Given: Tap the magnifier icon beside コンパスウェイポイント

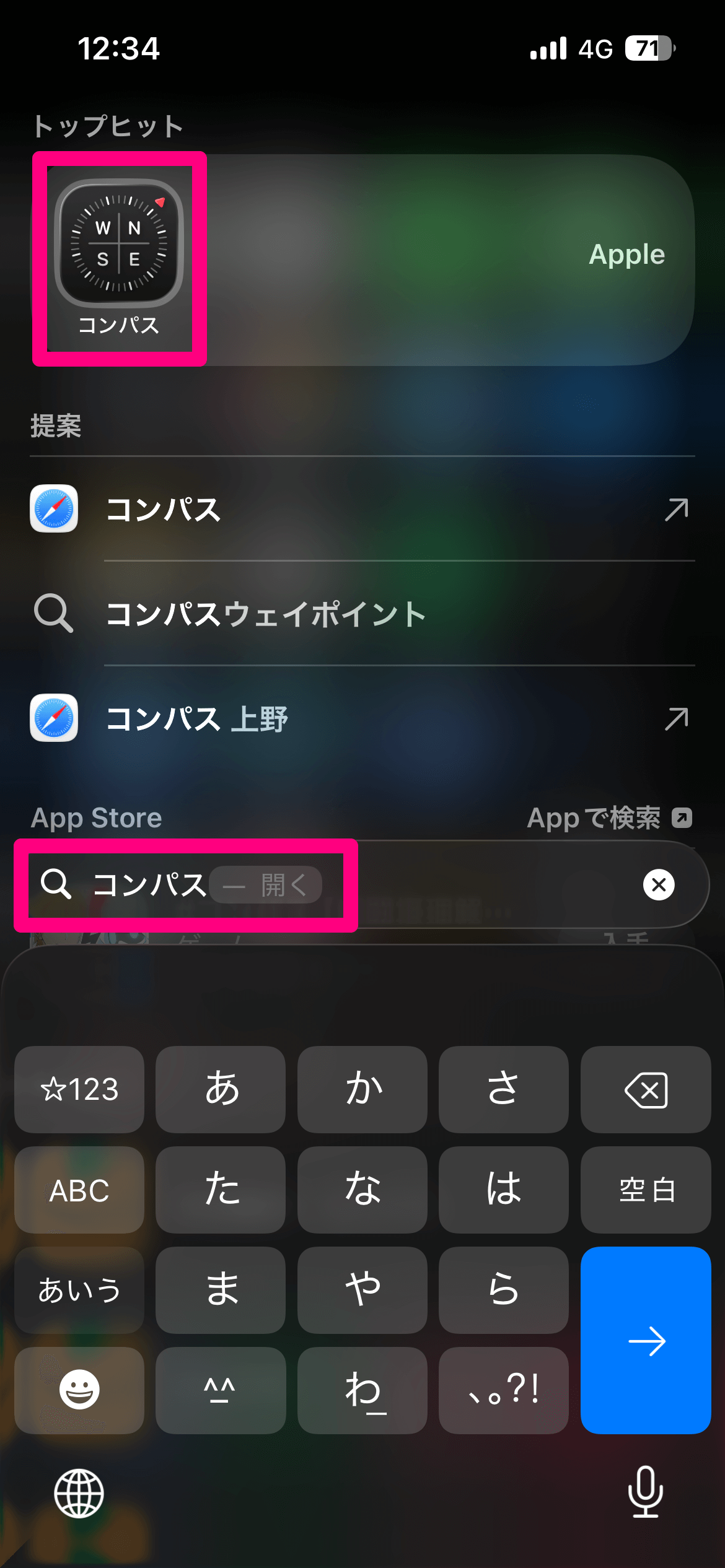Looking at the screenshot, I should point(53,614).
